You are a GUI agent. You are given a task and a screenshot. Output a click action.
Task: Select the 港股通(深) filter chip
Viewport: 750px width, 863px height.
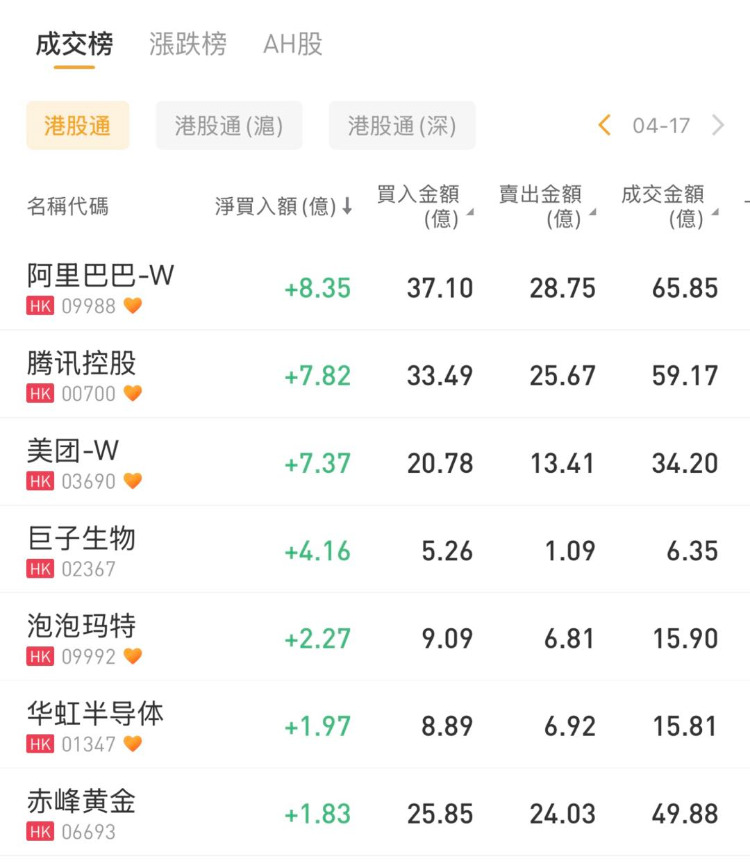[x=402, y=126]
